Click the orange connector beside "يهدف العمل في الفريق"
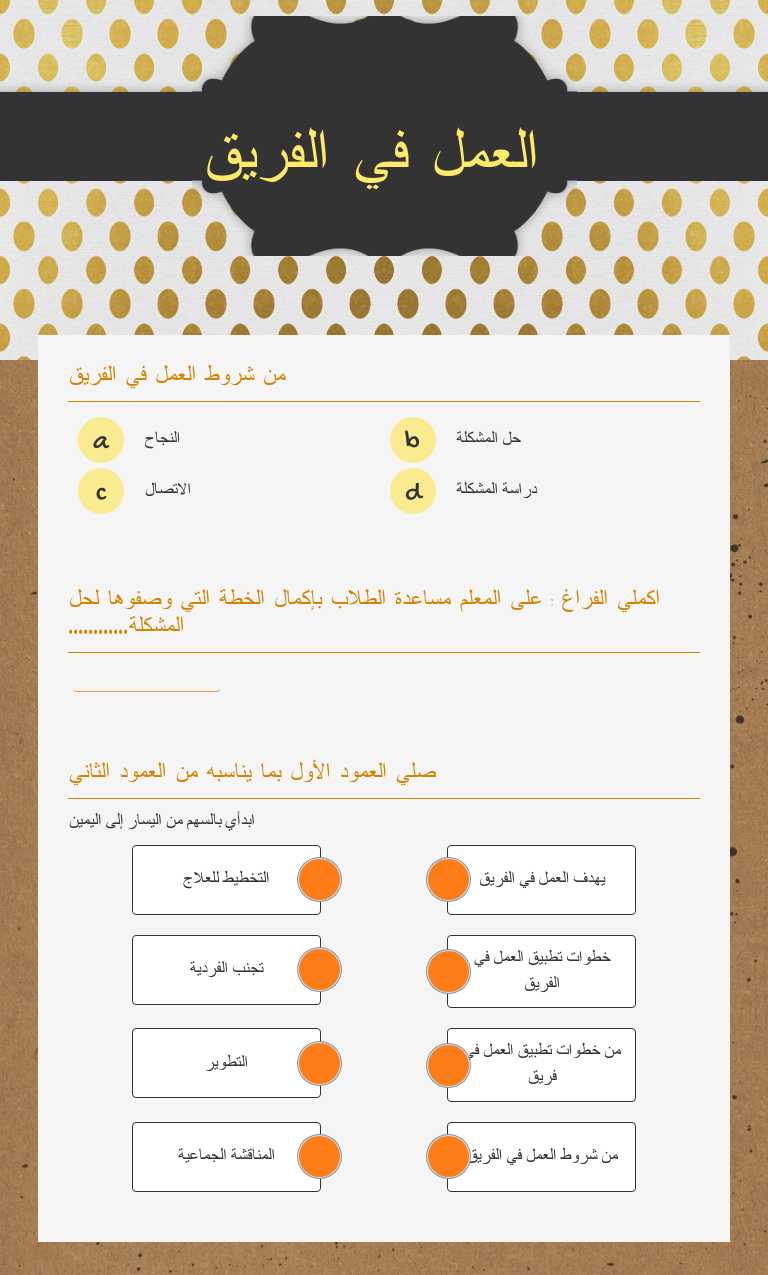 tap(448, 879)
